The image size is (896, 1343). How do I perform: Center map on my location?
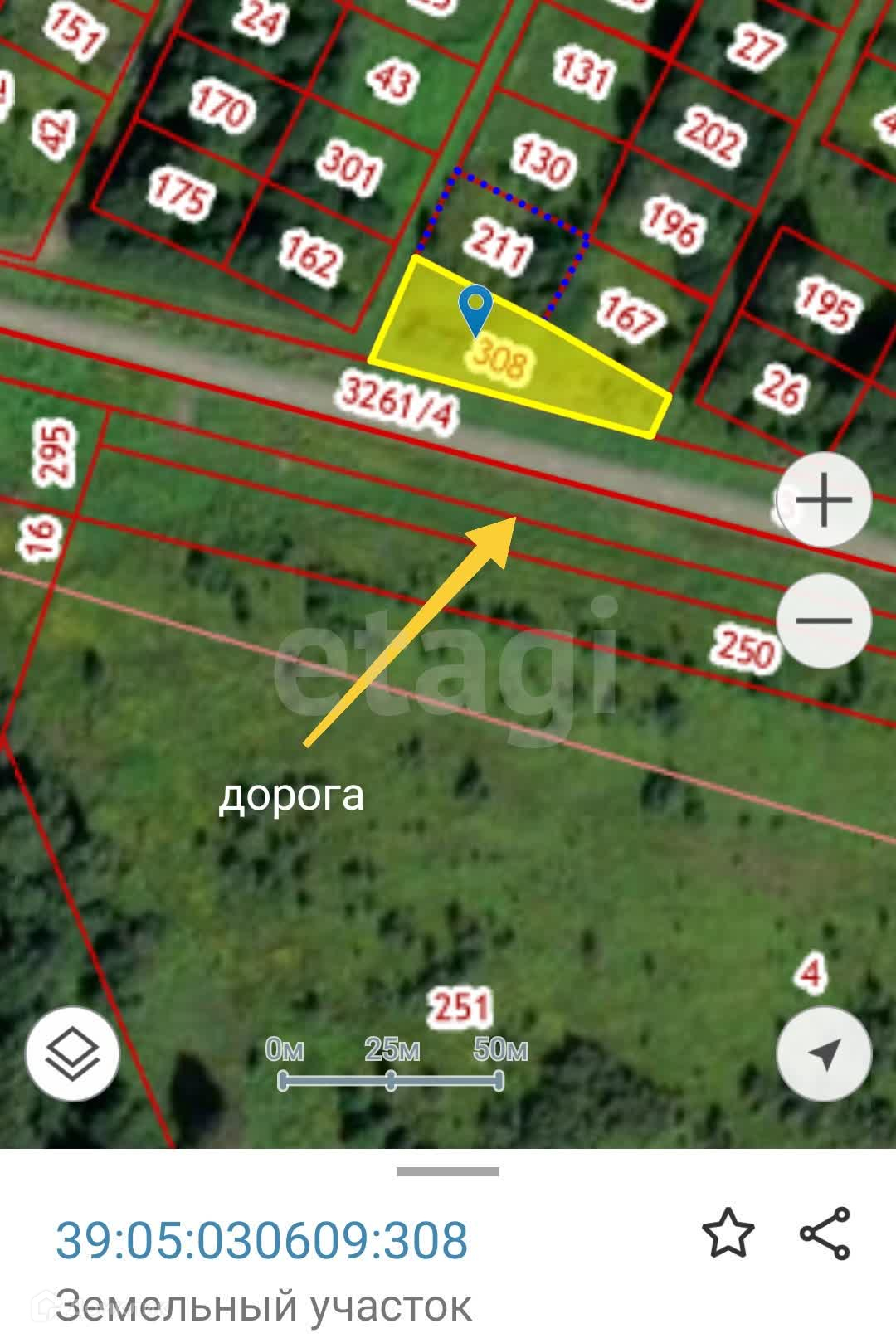pos(823,1053)
